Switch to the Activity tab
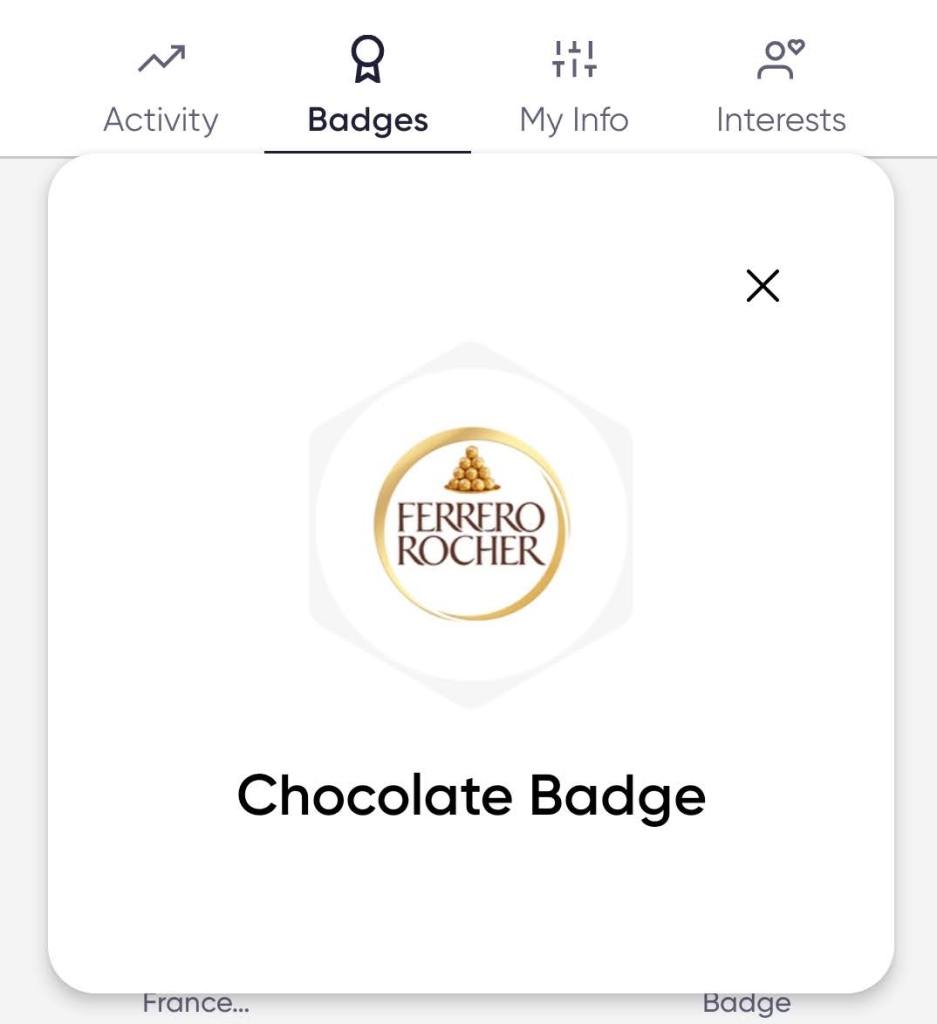The width and height of the screenshot is (937, 1024). (x=161, y=89)
